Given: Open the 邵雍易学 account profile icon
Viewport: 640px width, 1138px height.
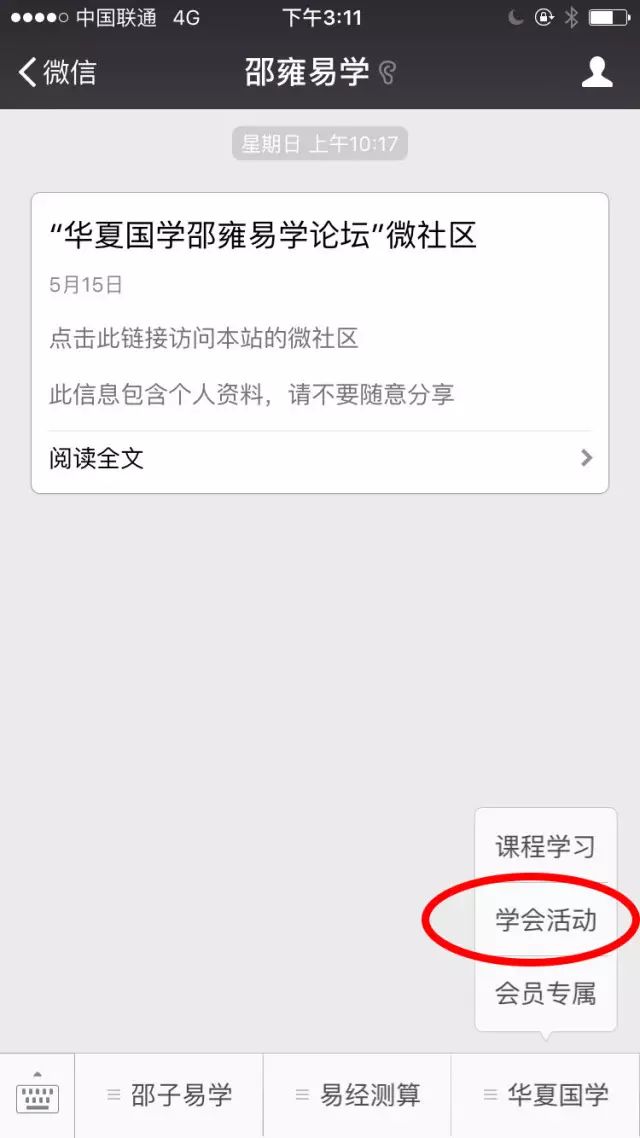Looking at the screenshot, I should pyautogui.click(x=597, y=72).
